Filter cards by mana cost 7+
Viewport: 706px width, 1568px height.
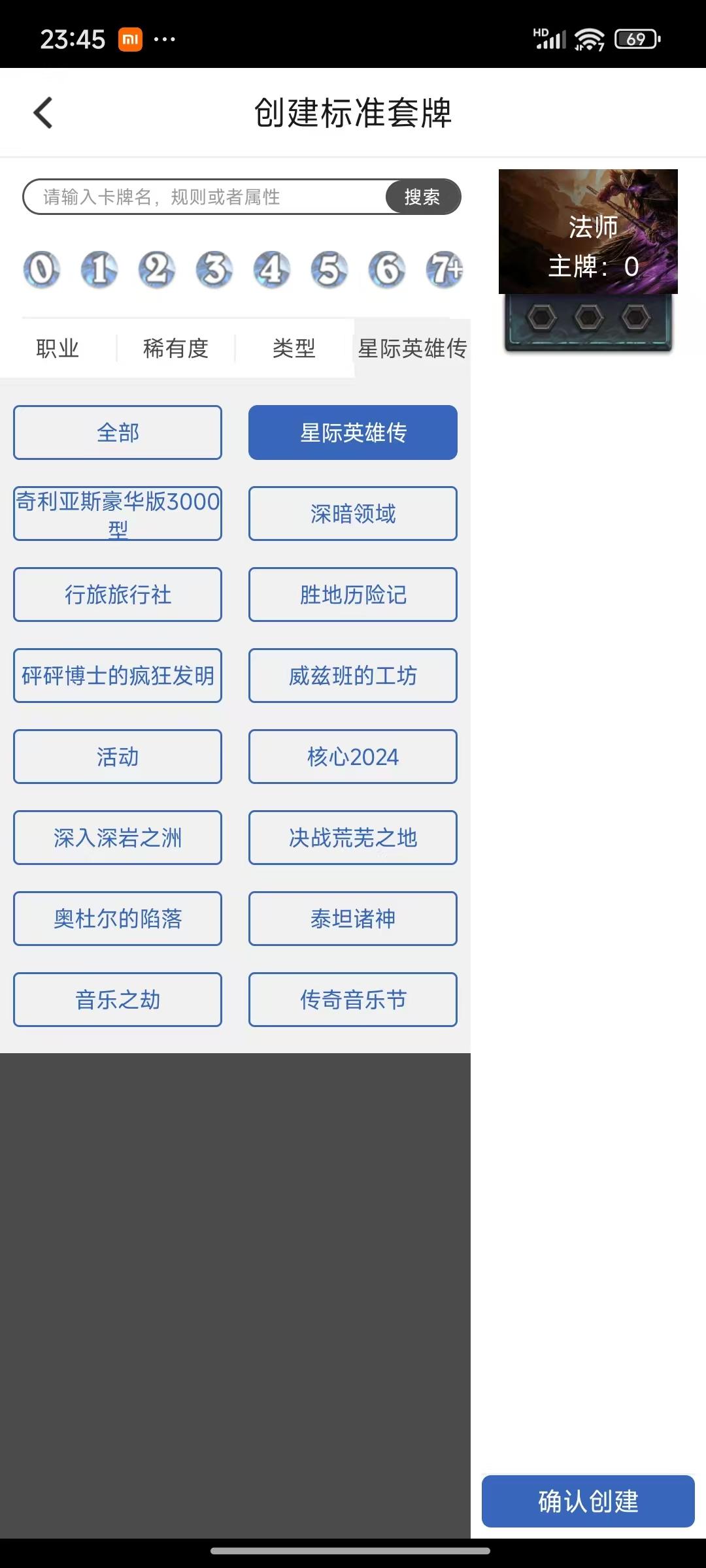click(x=445, y=269)
